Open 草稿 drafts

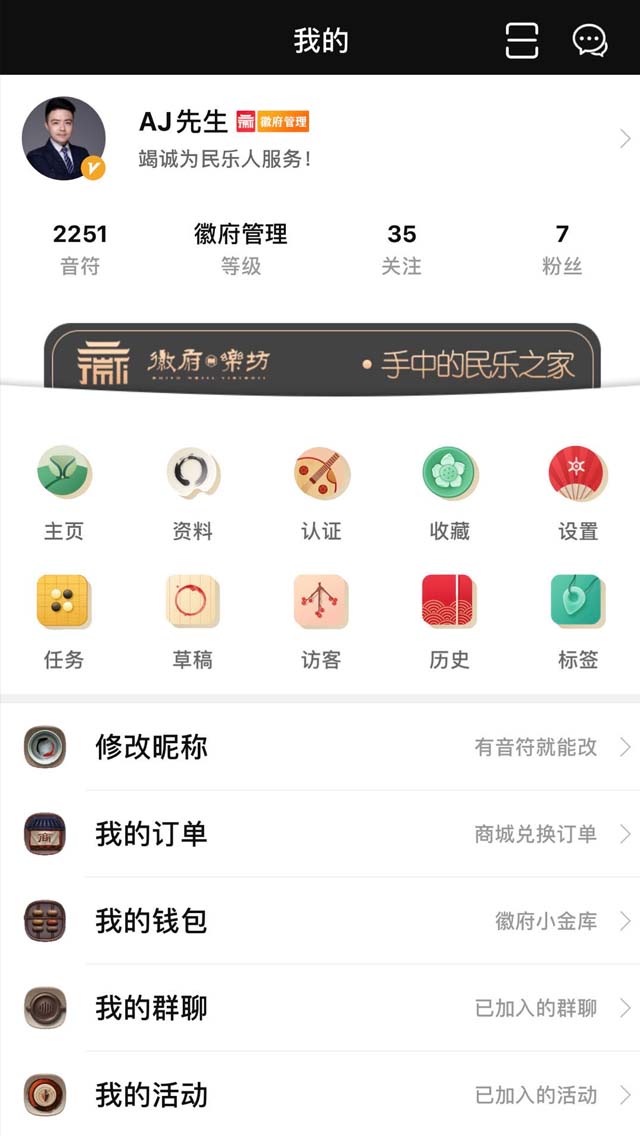pyautogui.click(x=192, y=622)
